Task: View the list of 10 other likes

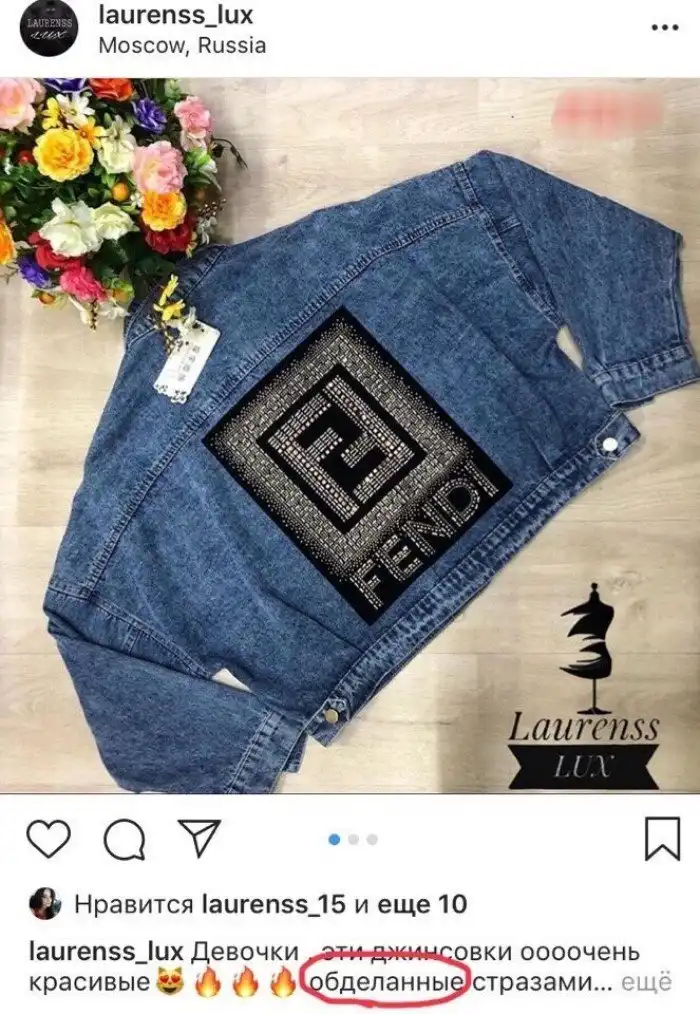Action: pyautogui.click(x=425, y=905)
